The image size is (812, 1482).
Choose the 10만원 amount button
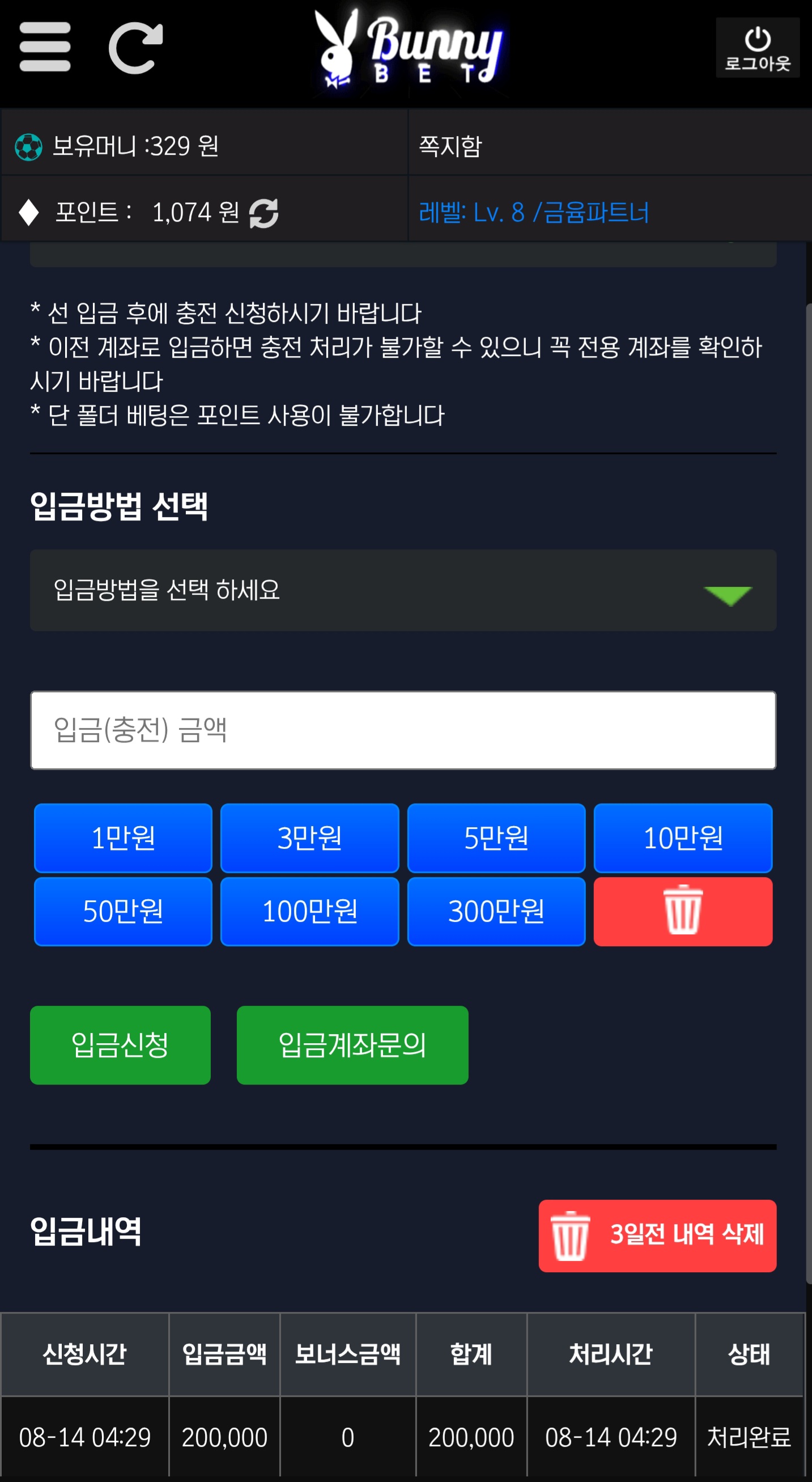(x=683, y=838)
